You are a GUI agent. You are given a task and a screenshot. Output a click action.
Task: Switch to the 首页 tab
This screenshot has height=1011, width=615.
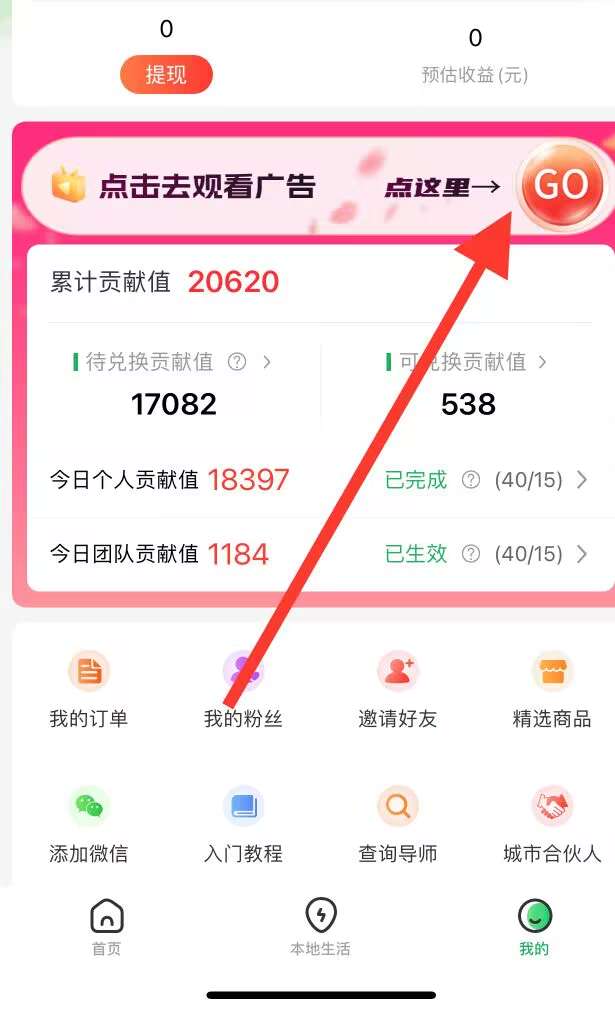[x=106, y=927]
